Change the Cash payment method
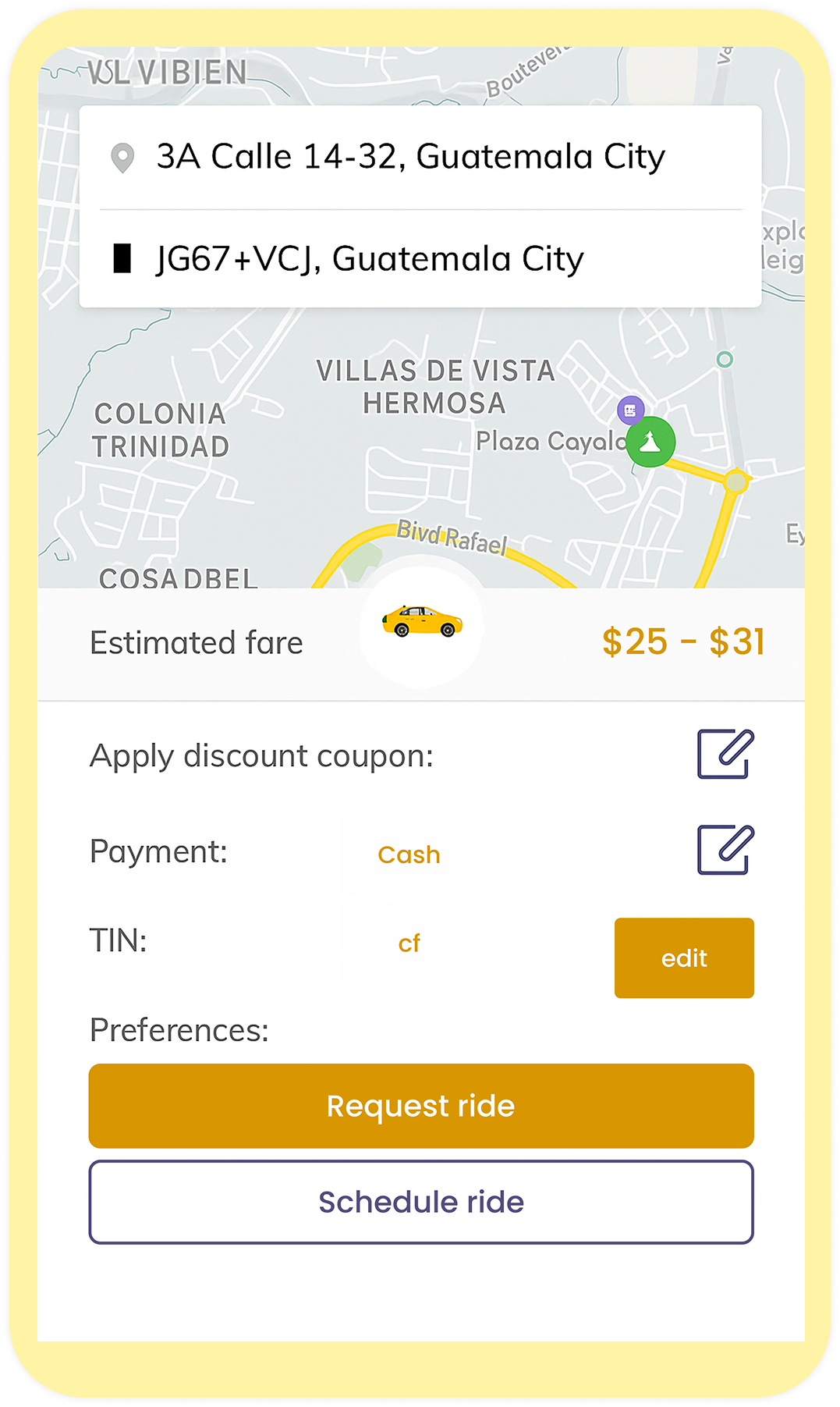The width and height of the screenshot is (840, 1407). (x=725, y=850)
